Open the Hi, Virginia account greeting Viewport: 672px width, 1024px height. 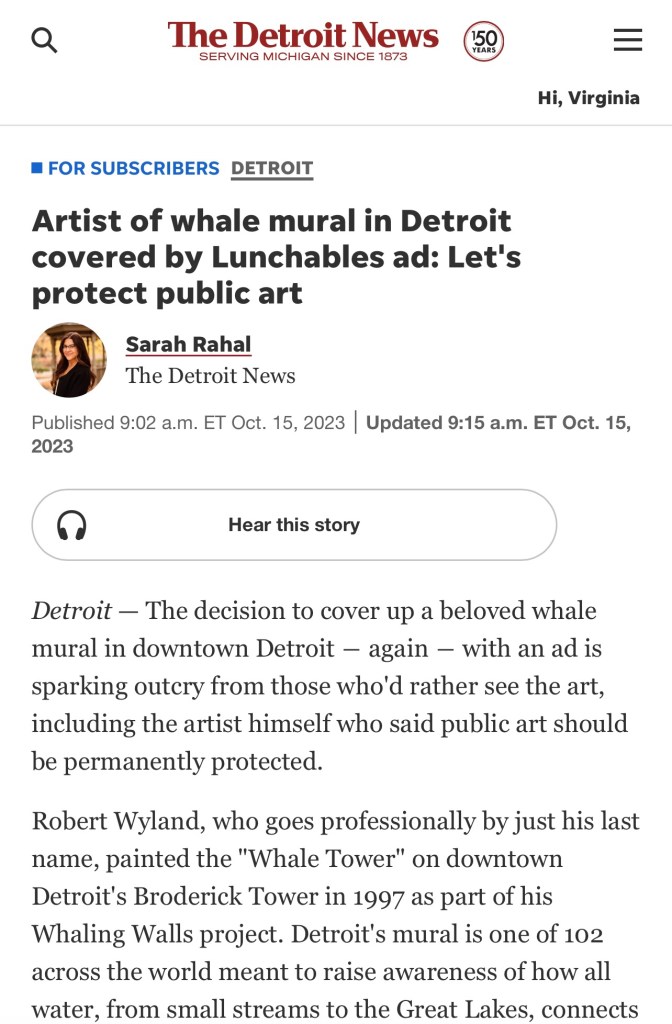pos(588,98)
